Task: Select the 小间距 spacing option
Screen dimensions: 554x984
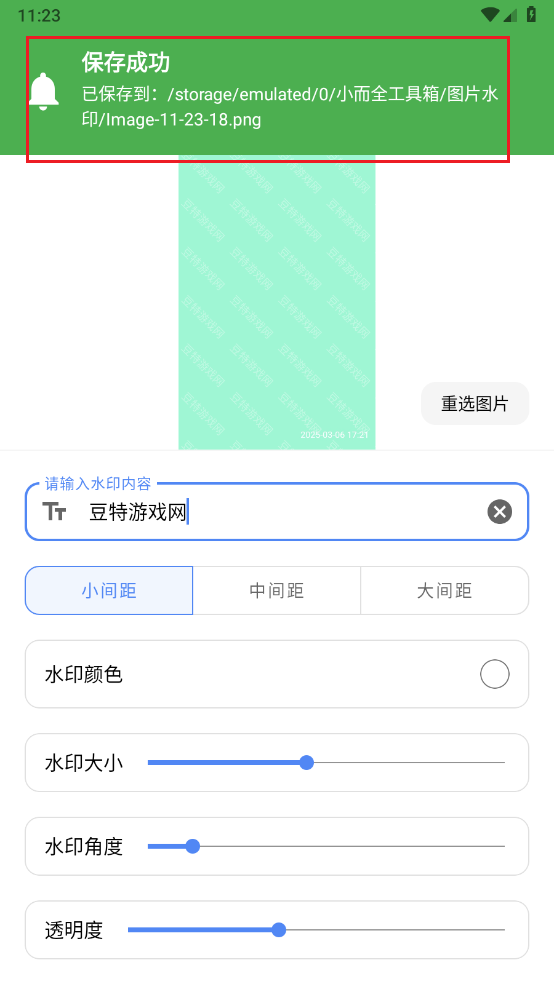Action: click(109, 591)
